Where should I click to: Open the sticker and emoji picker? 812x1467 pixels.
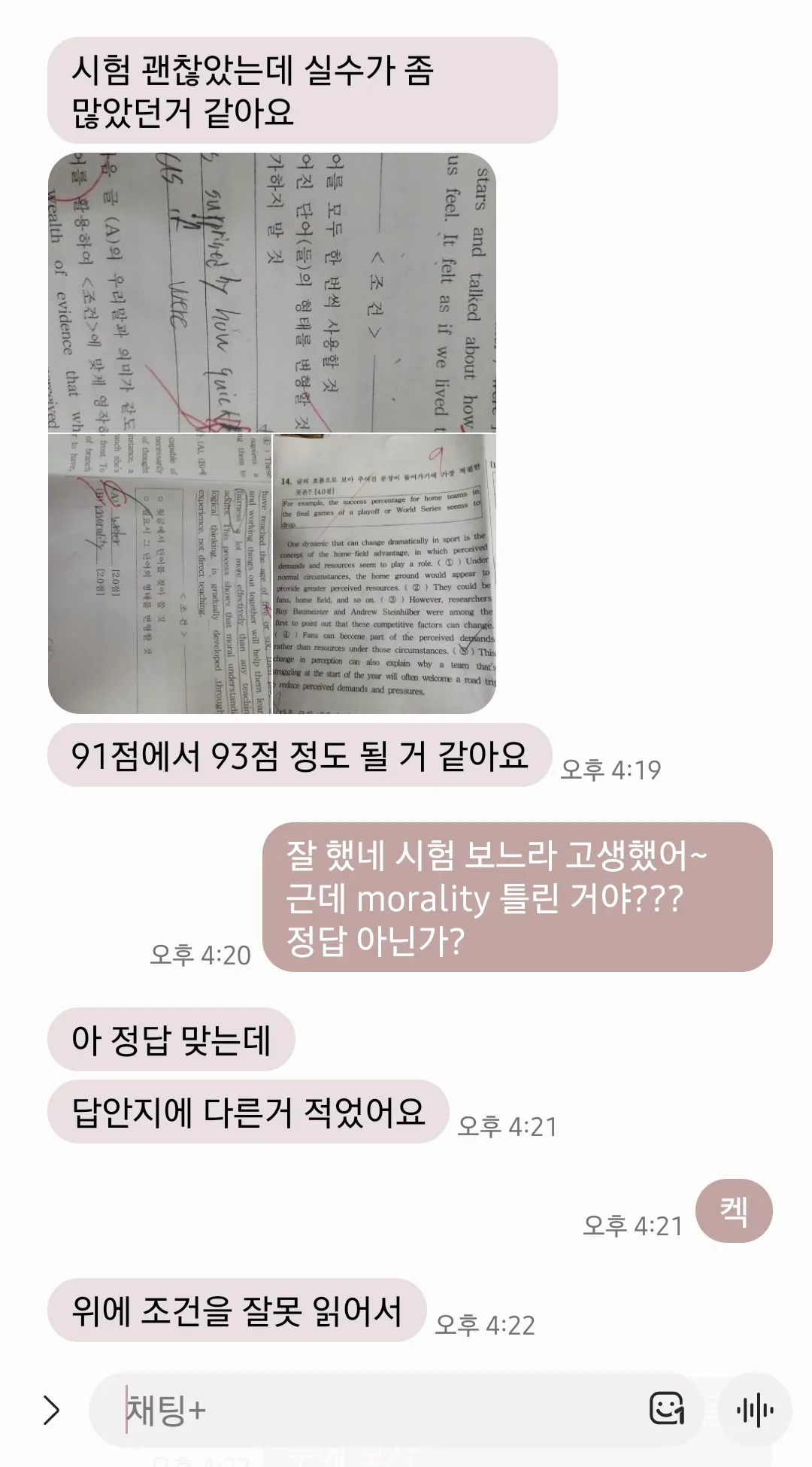tap(666, 1409)
